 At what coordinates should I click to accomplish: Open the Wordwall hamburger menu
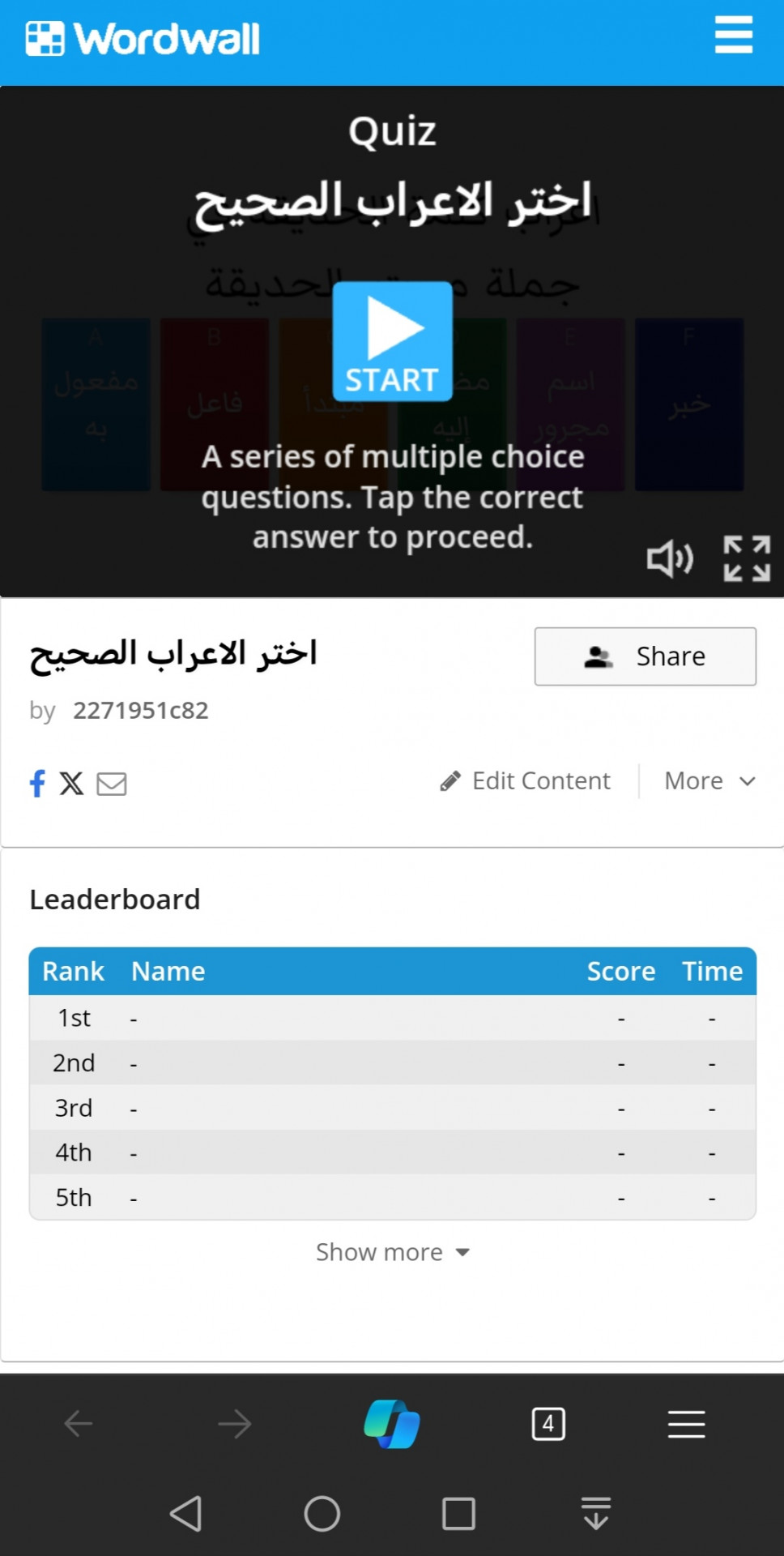734,36
